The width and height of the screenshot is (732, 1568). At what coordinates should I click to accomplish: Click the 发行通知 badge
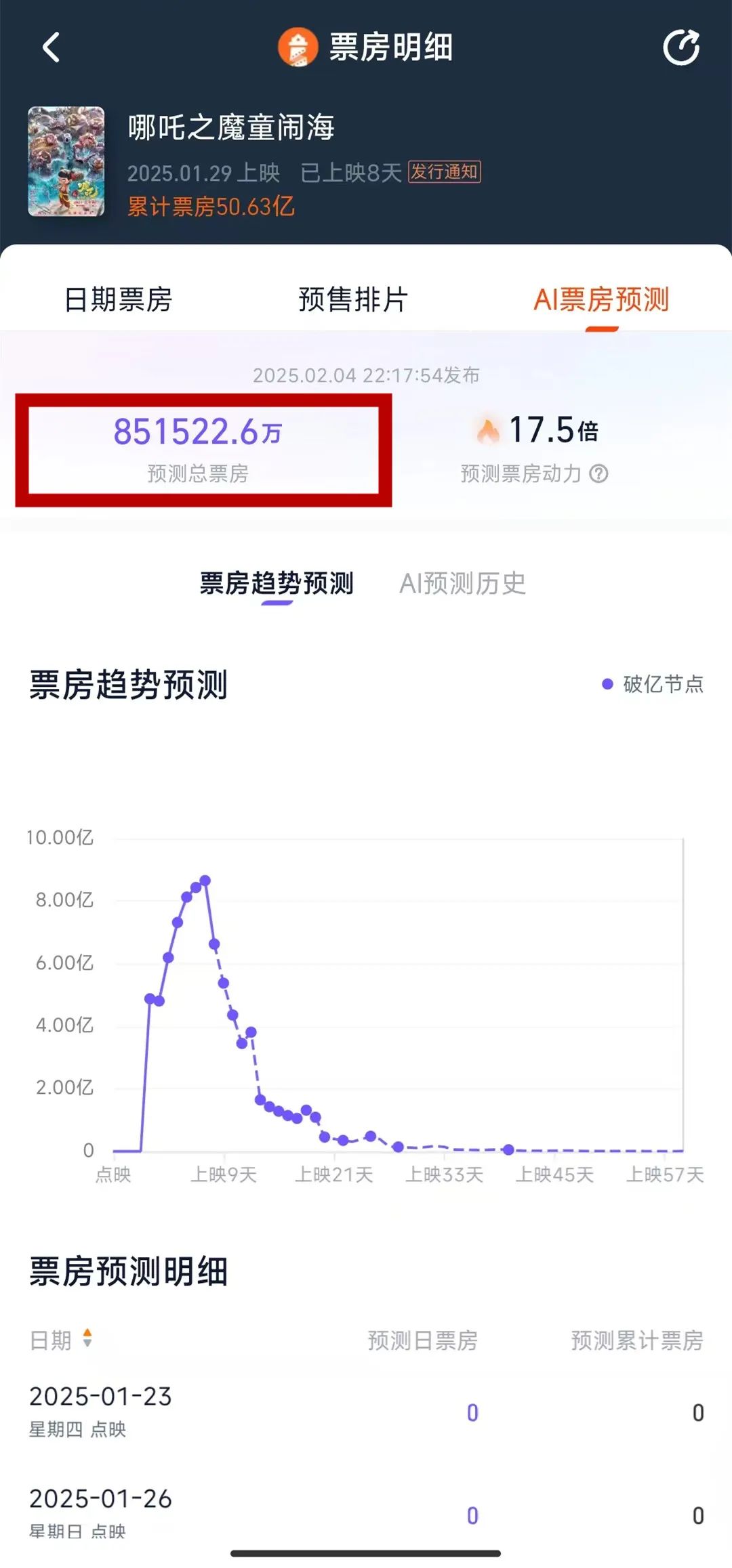coord(445,174)
